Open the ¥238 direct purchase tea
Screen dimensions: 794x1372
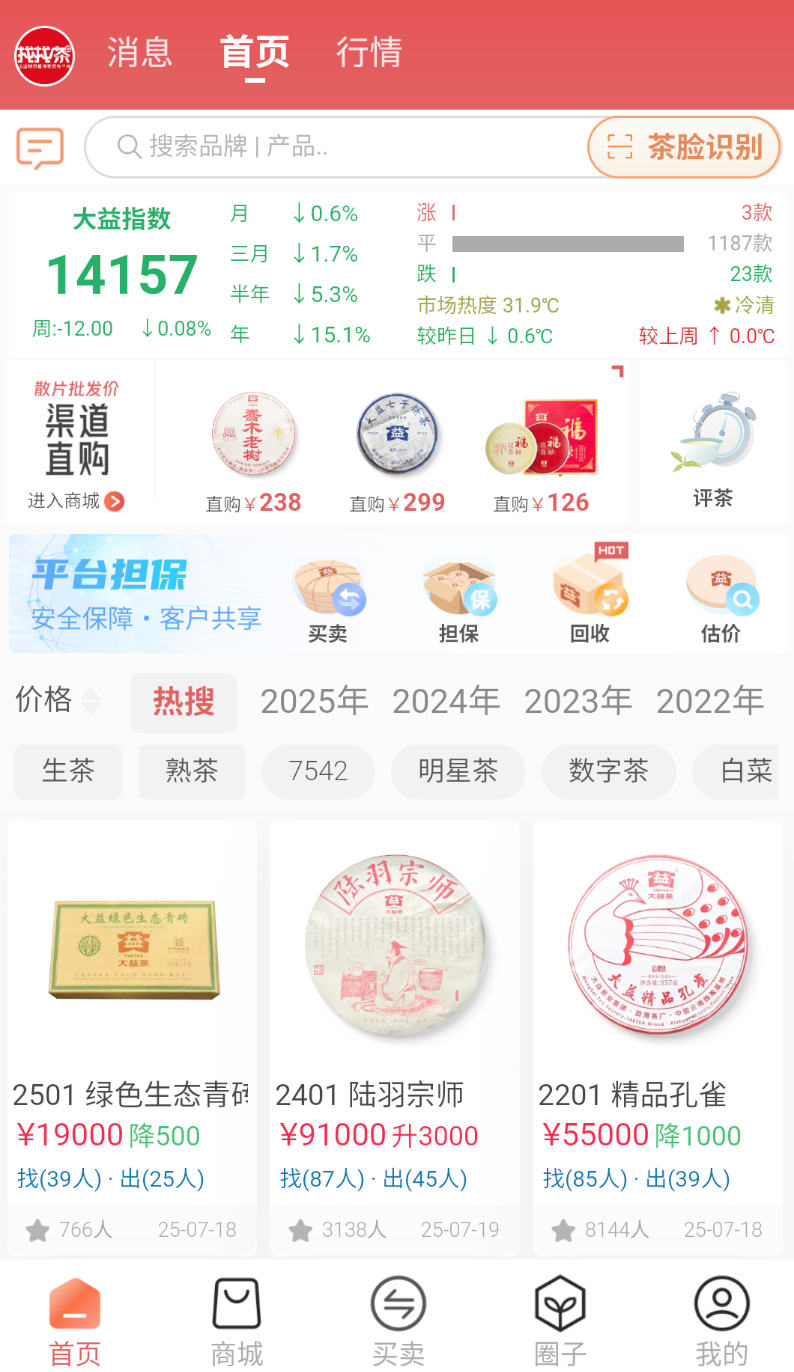(x=254, y=452)
